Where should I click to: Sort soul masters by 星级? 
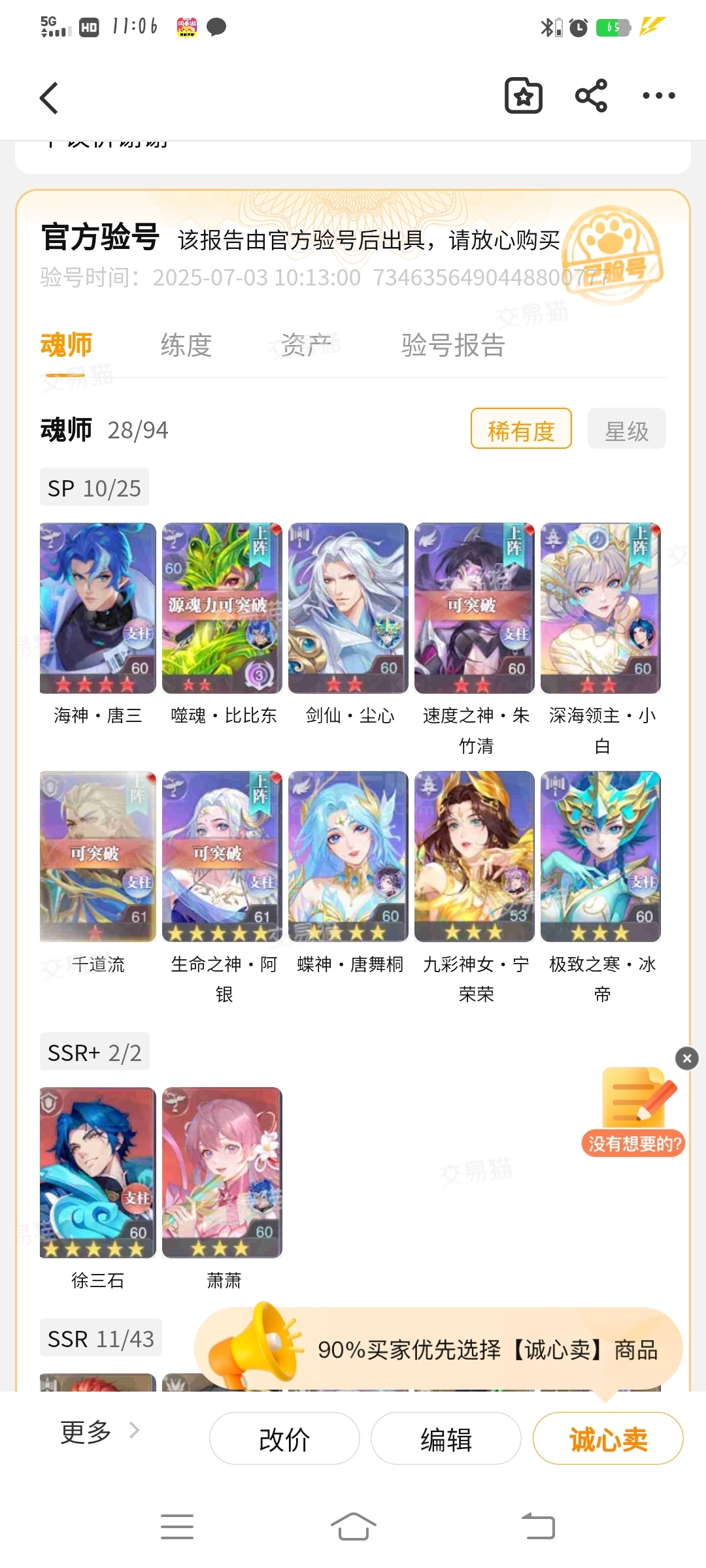point(626,429)
